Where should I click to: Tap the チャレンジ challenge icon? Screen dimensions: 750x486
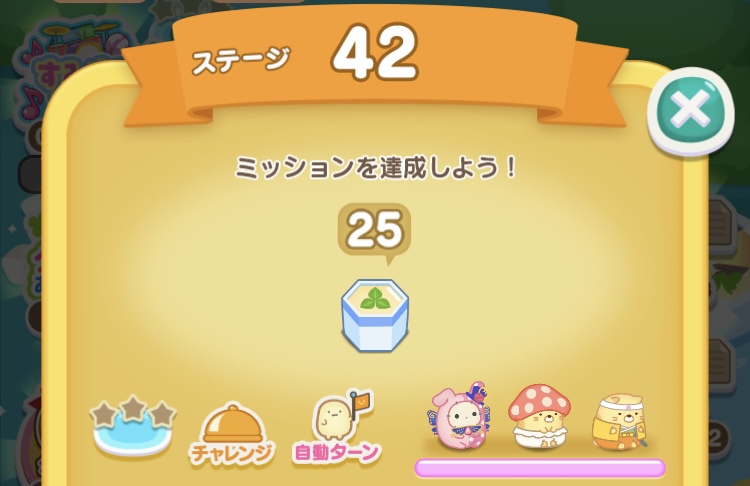tap(232, 432)
